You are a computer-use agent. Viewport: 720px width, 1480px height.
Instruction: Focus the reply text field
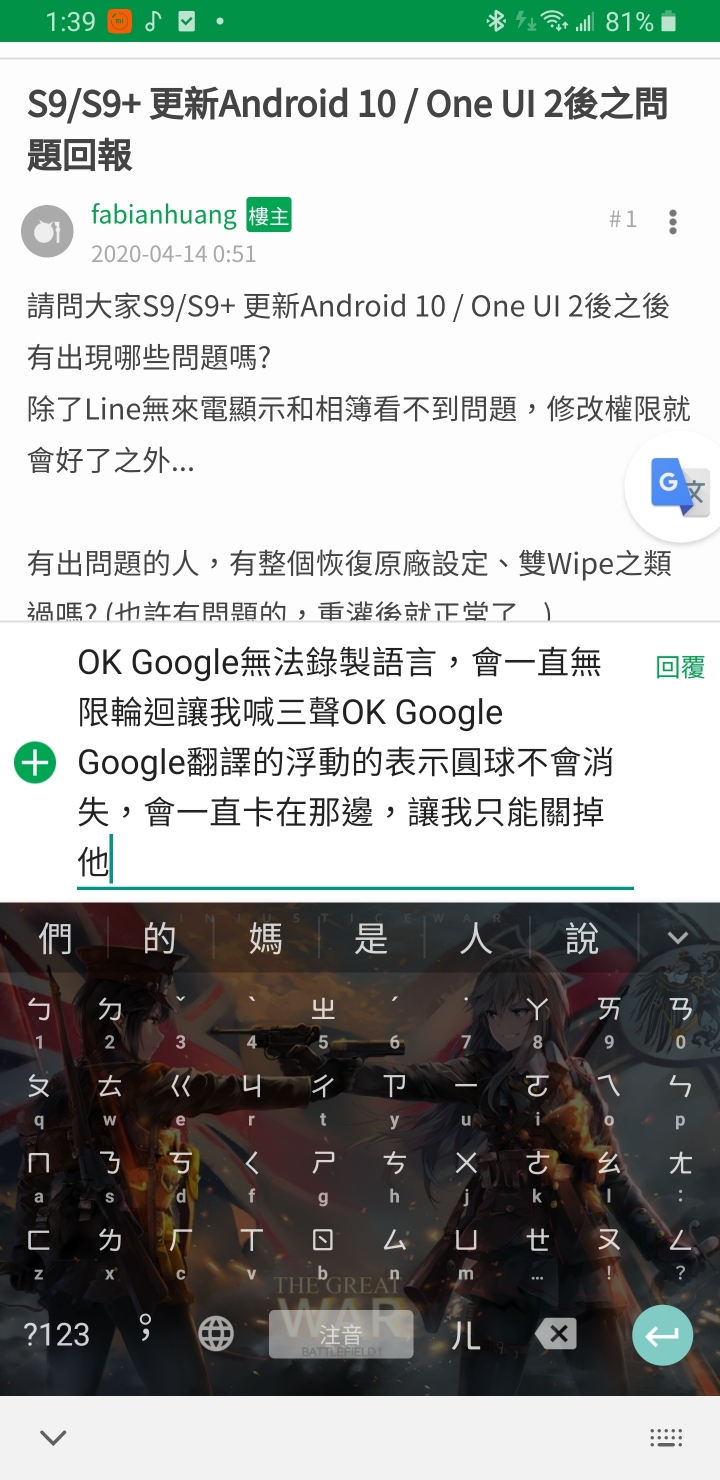point(355,762)
